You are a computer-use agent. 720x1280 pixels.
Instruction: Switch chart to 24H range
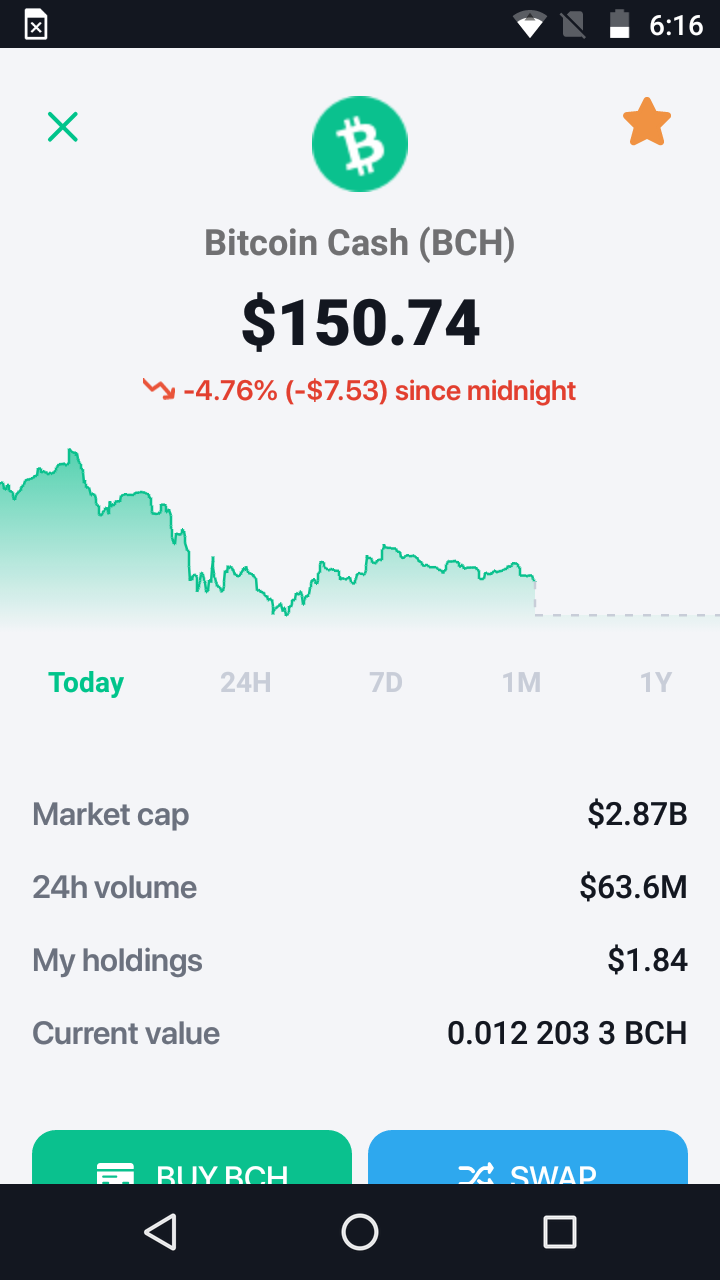pyautogui.click(x=246, y=683)
